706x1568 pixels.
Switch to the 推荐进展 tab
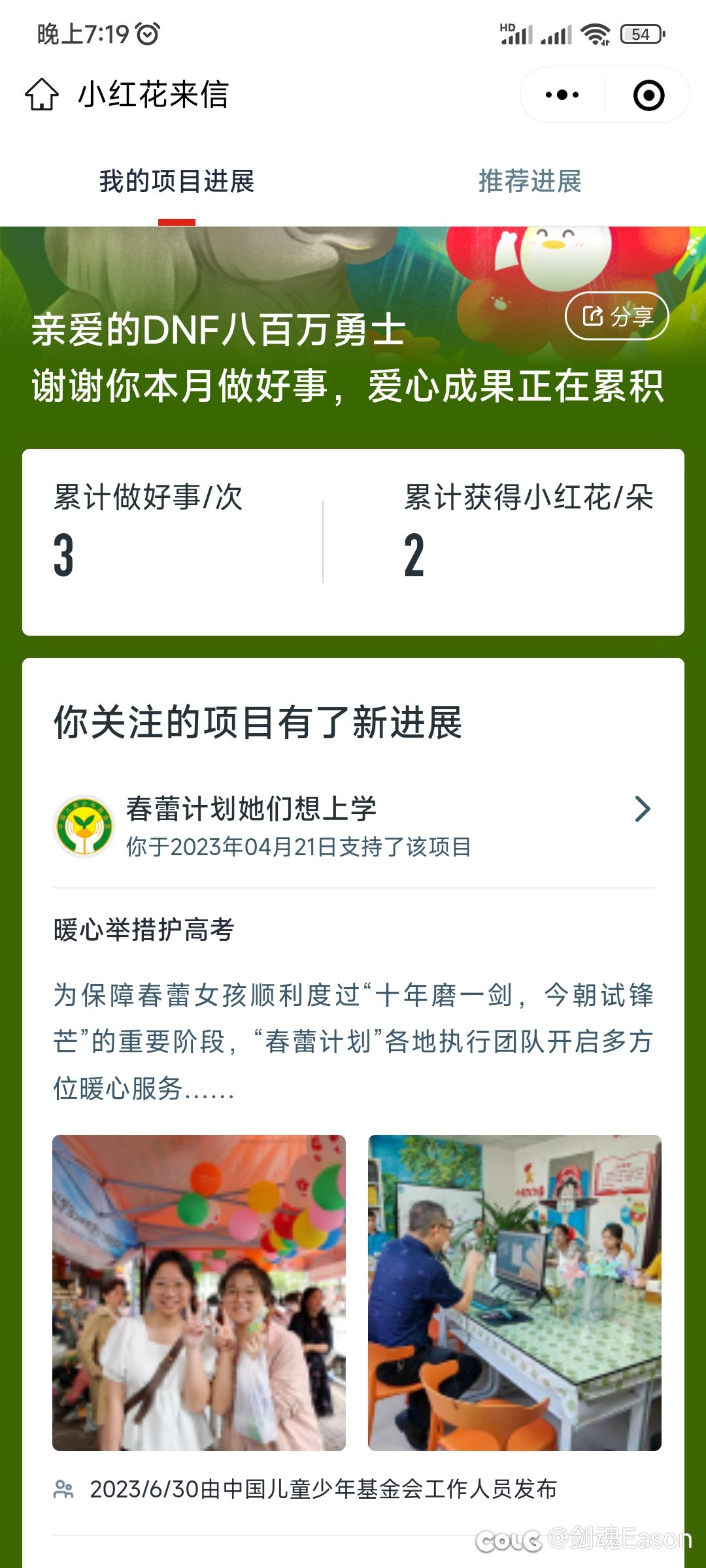point(529,182)
